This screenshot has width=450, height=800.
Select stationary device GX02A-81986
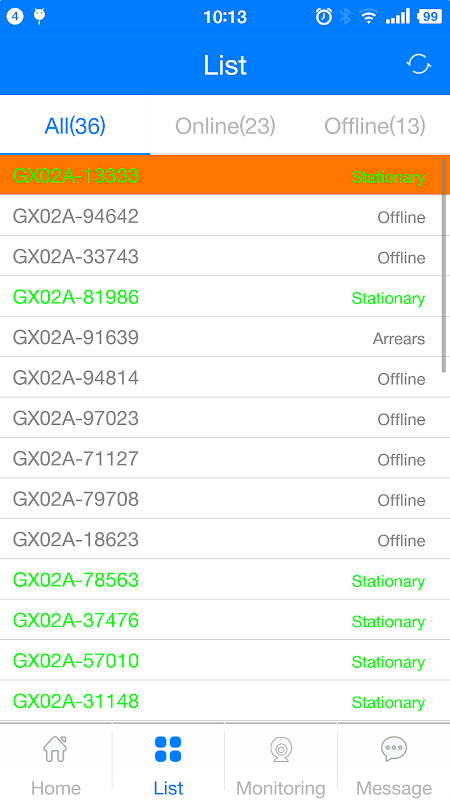tap(225, 297)
